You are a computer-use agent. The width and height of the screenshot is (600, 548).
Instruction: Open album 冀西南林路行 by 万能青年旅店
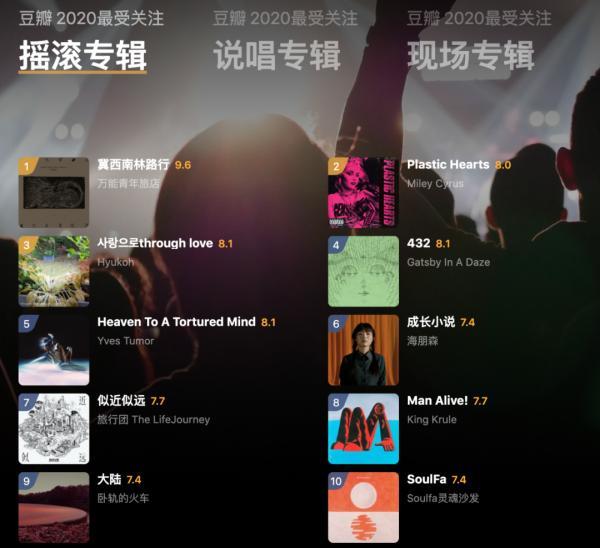[x=132, y=164]
